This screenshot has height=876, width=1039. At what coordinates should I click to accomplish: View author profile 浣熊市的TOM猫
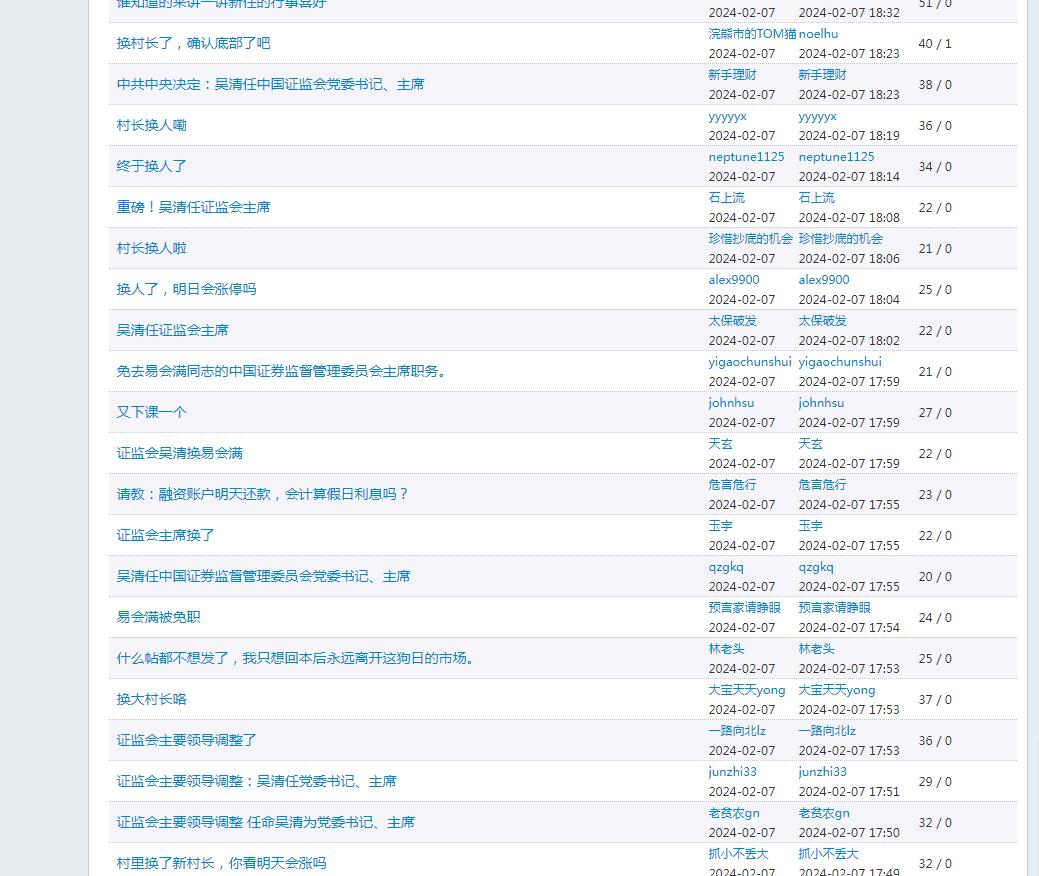pyautogui.click(x=752, y=34)
